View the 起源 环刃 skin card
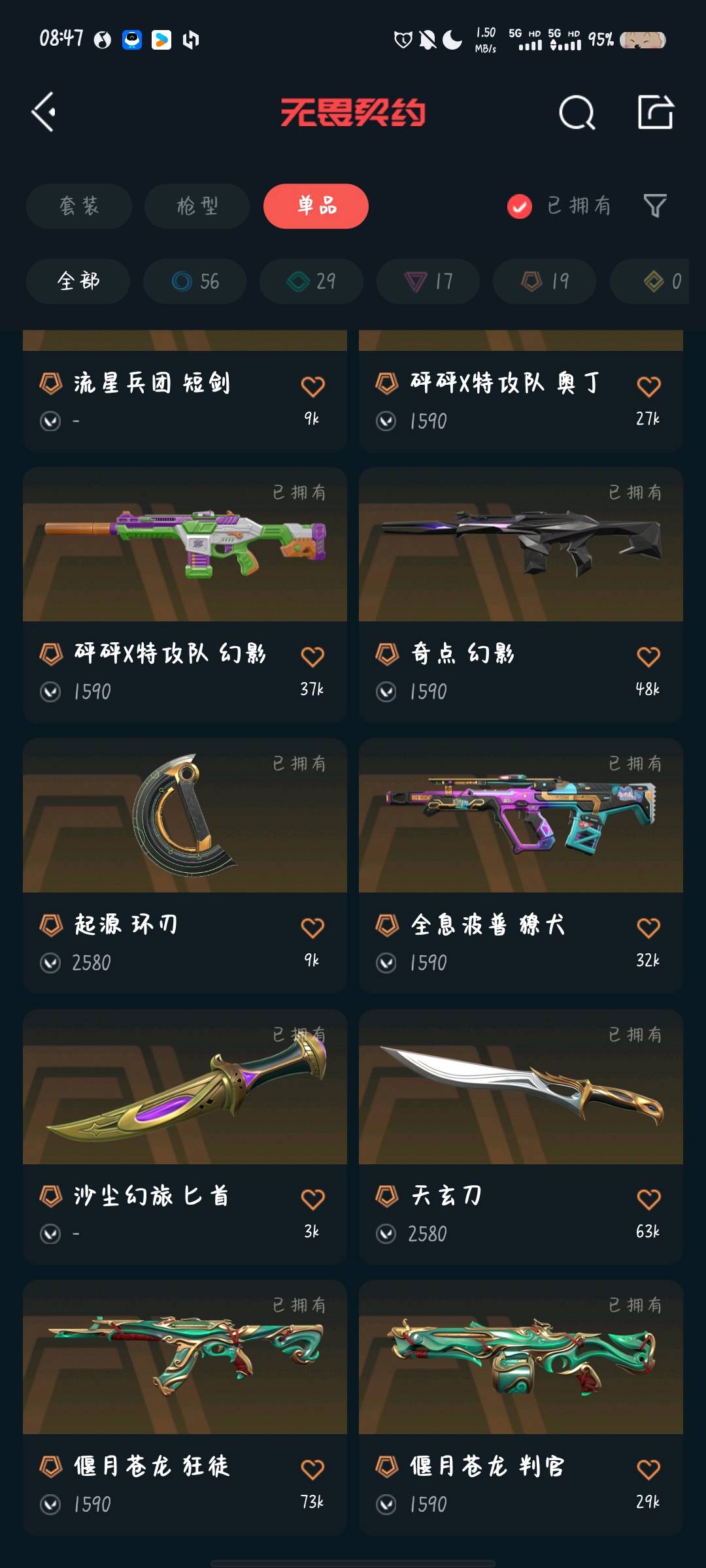Viewport: 706px width, 1568px height. [x=185, y=866]
